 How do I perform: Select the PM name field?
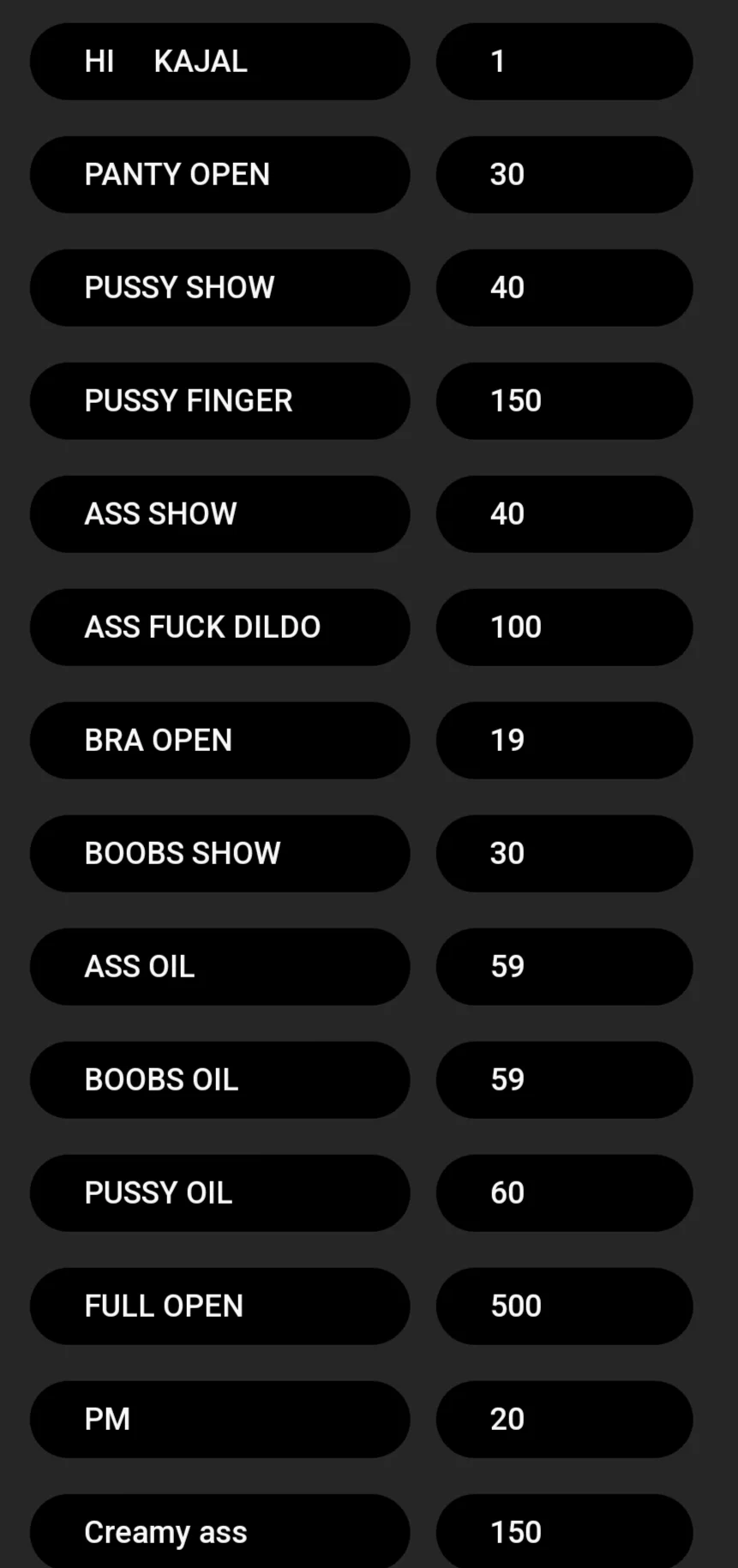pos(219,1420)
